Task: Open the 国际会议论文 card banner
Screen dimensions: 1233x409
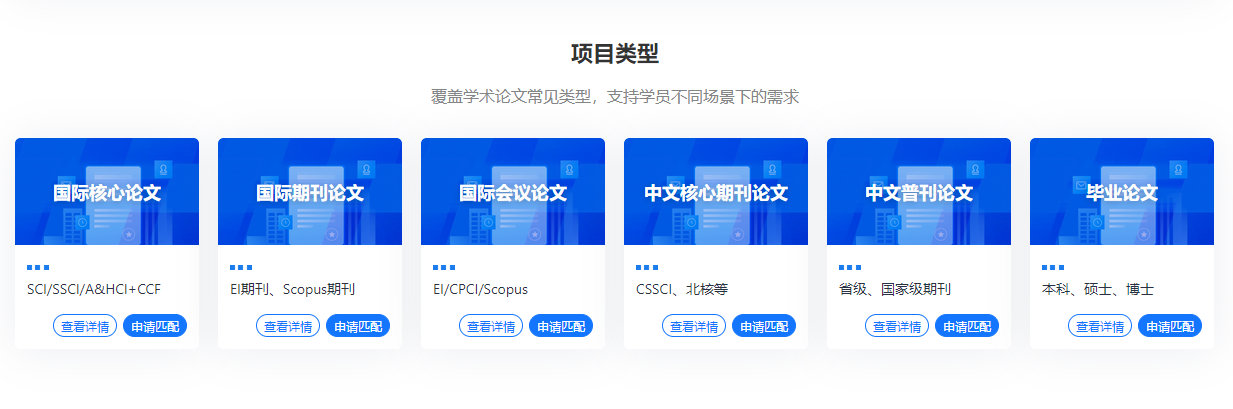Action: click(x=513, y=192)
